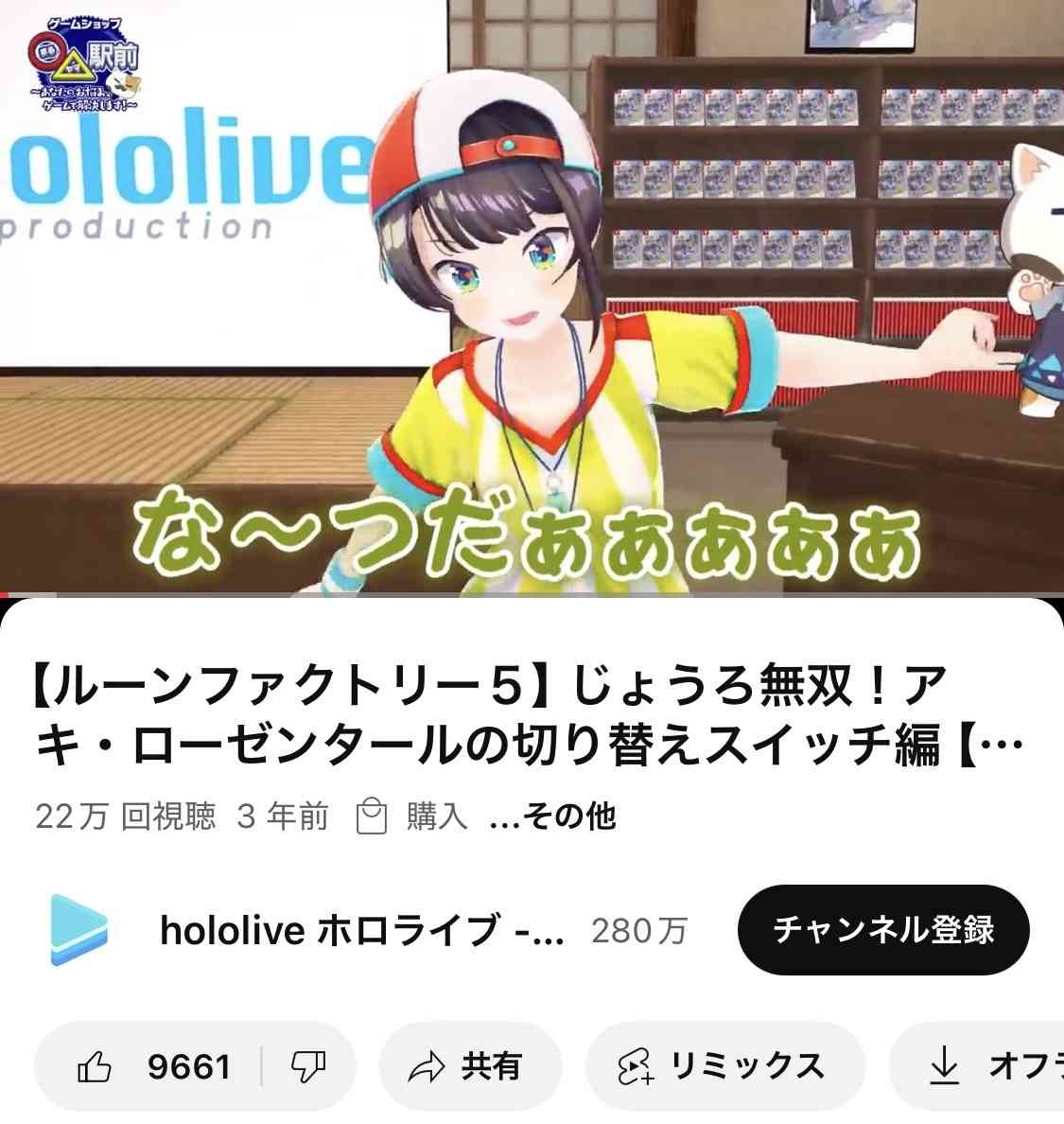The image size is (1064, 1124).
Task: Like the video with 9661 likes
Action: (154, 1067)
